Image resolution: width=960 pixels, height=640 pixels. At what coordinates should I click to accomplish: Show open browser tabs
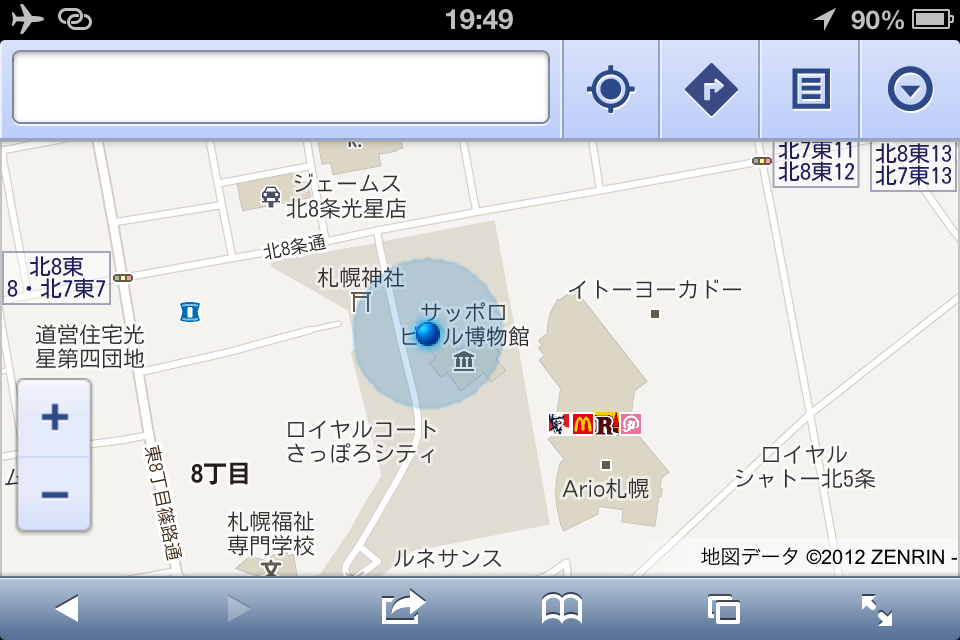coord(723,608)
